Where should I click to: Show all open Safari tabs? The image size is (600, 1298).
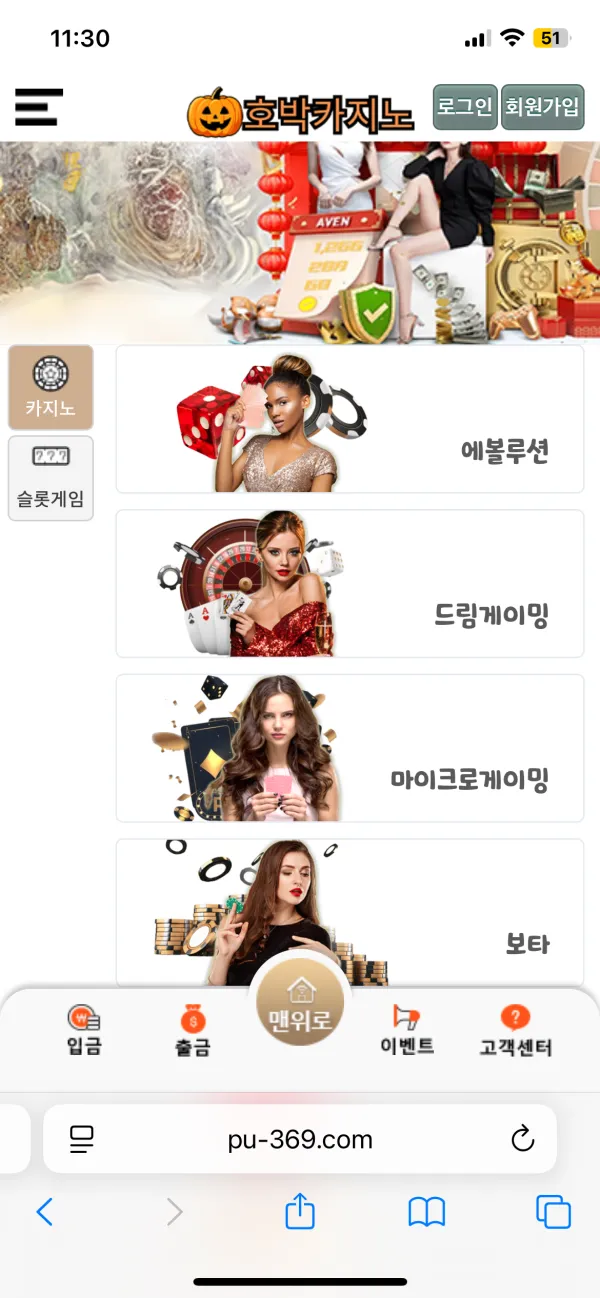point(553,1213)
